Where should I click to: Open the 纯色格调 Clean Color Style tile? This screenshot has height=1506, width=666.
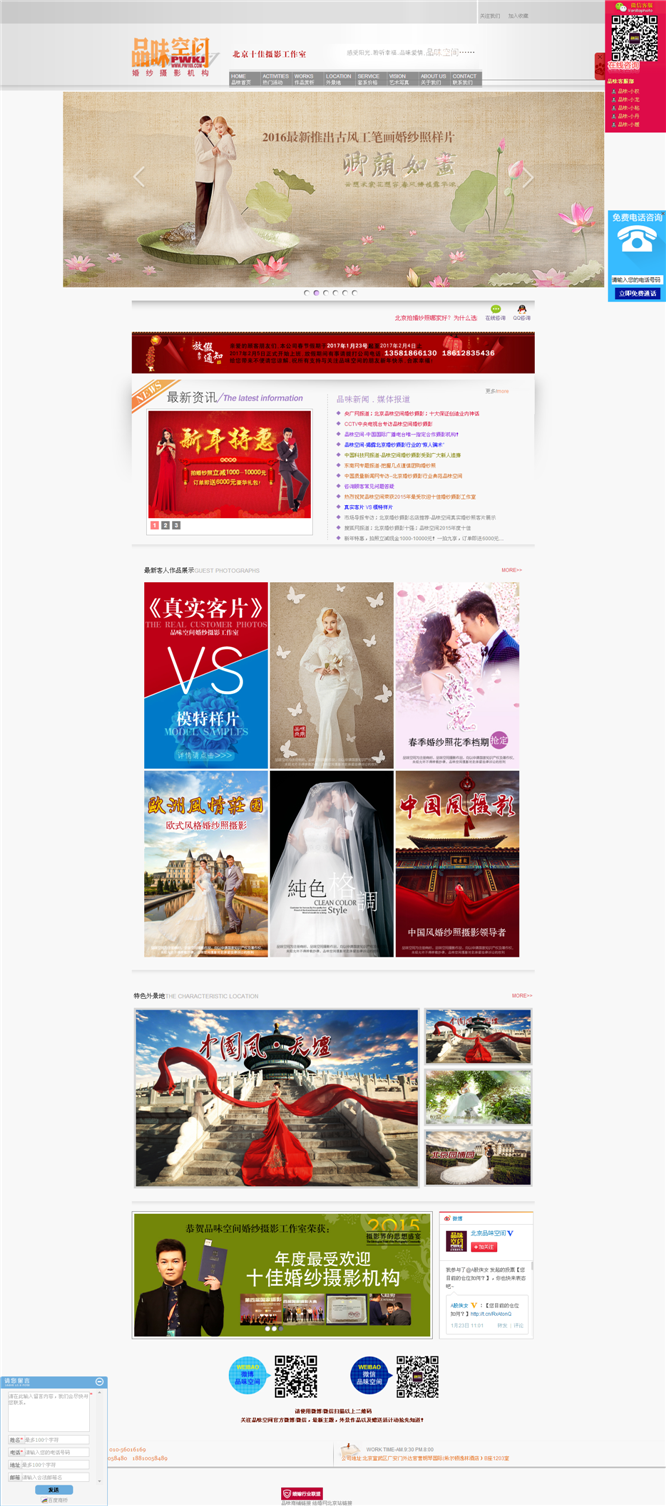[x=331, y=863]
